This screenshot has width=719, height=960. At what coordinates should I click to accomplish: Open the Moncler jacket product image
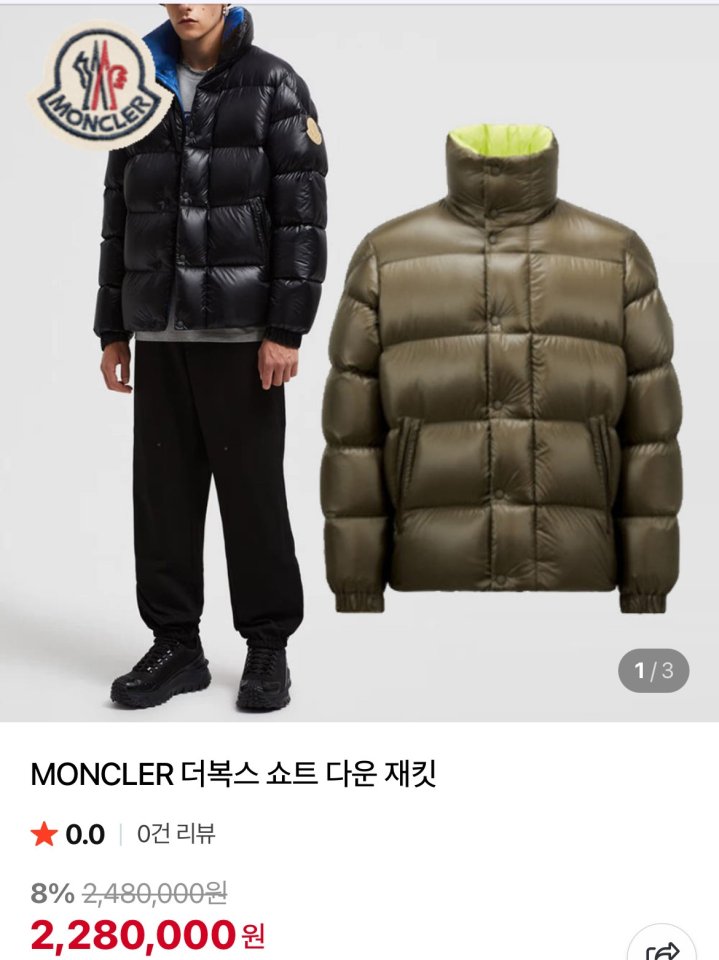click(x=360, y=360)
